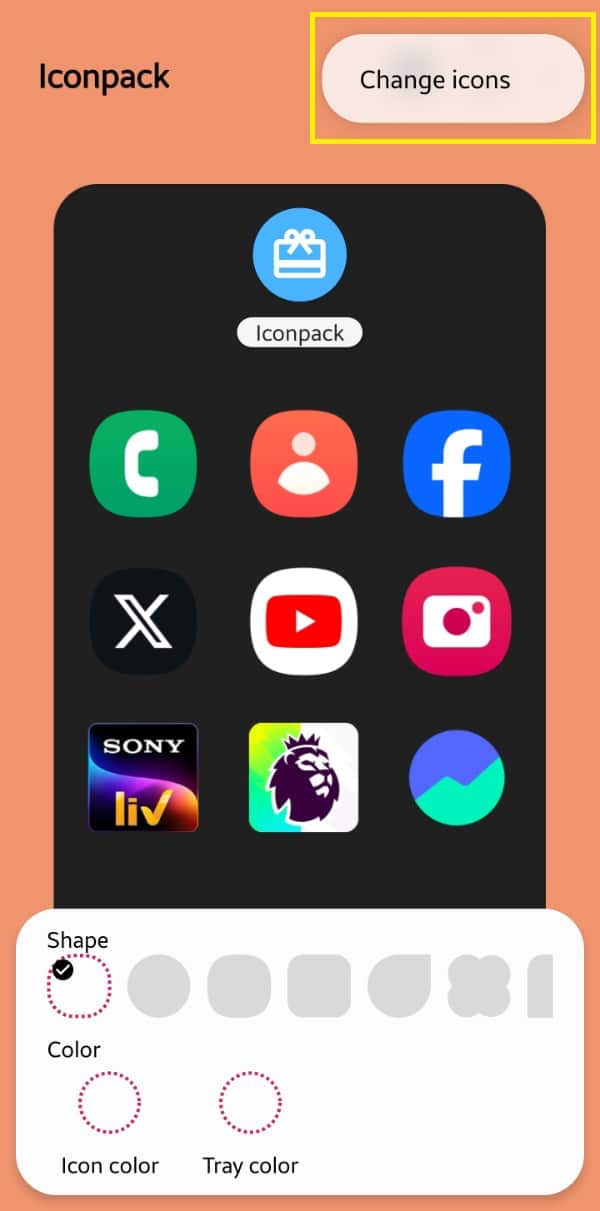Choose the squircle icon shape
Viewport: 600px width, 1211px height.
coord(239,986)
